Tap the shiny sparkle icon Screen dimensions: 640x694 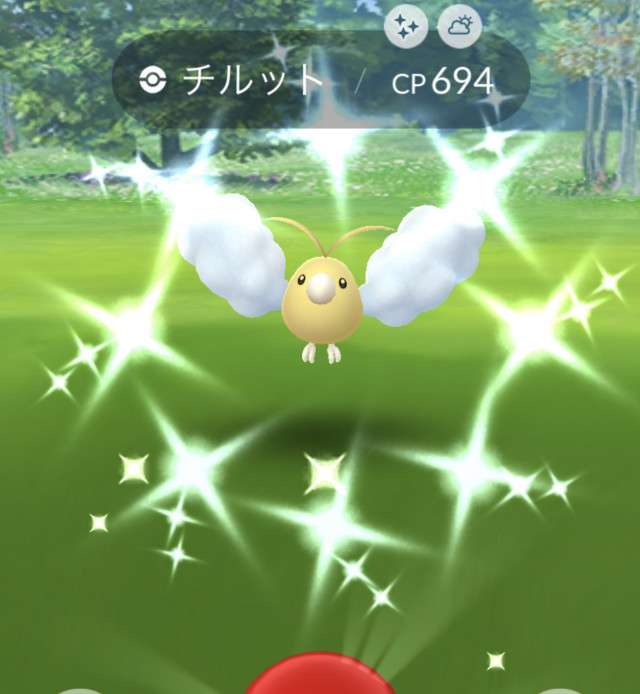point(407,28)
